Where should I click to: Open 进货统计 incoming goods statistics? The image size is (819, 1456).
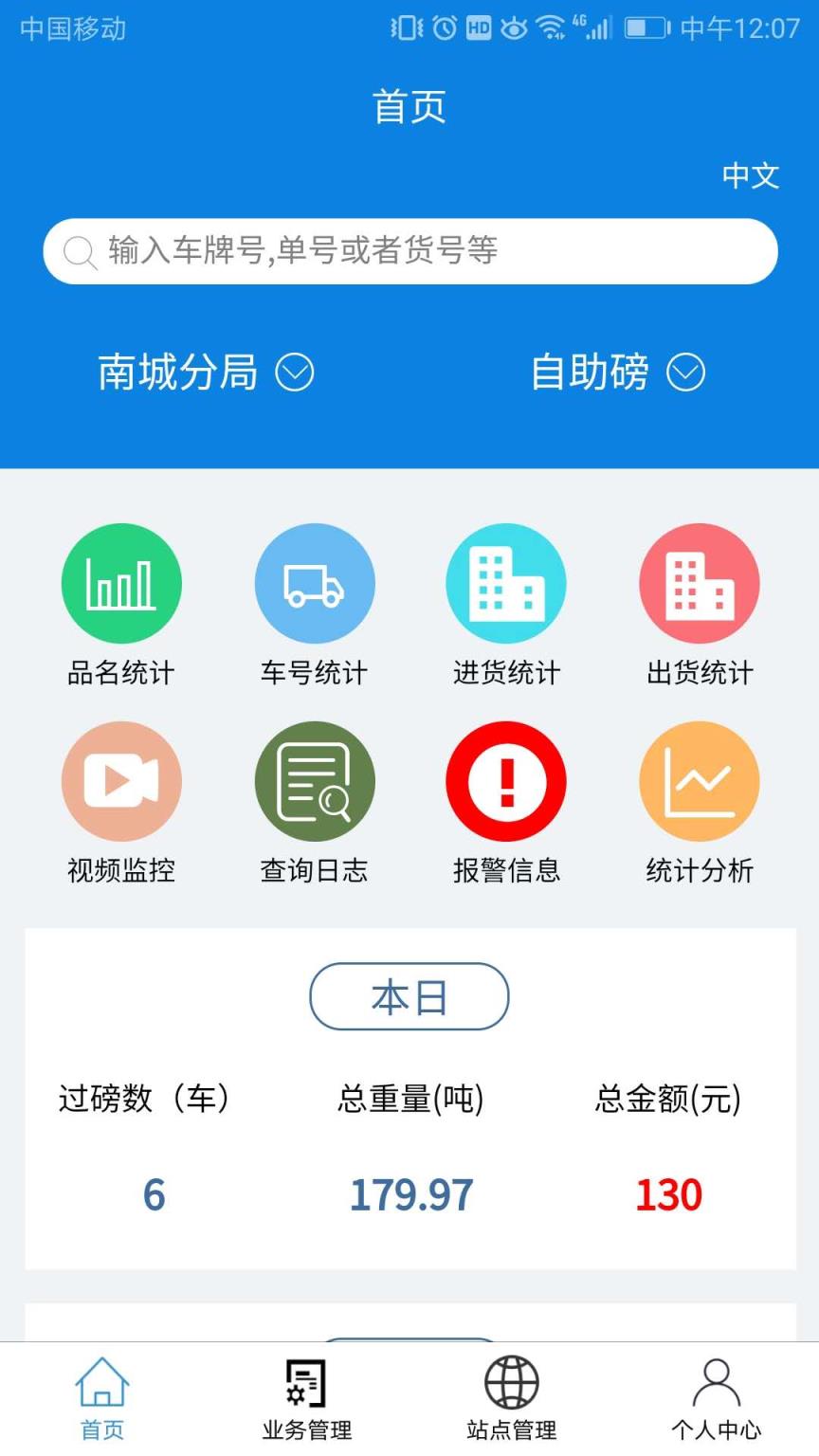(506, 583)
